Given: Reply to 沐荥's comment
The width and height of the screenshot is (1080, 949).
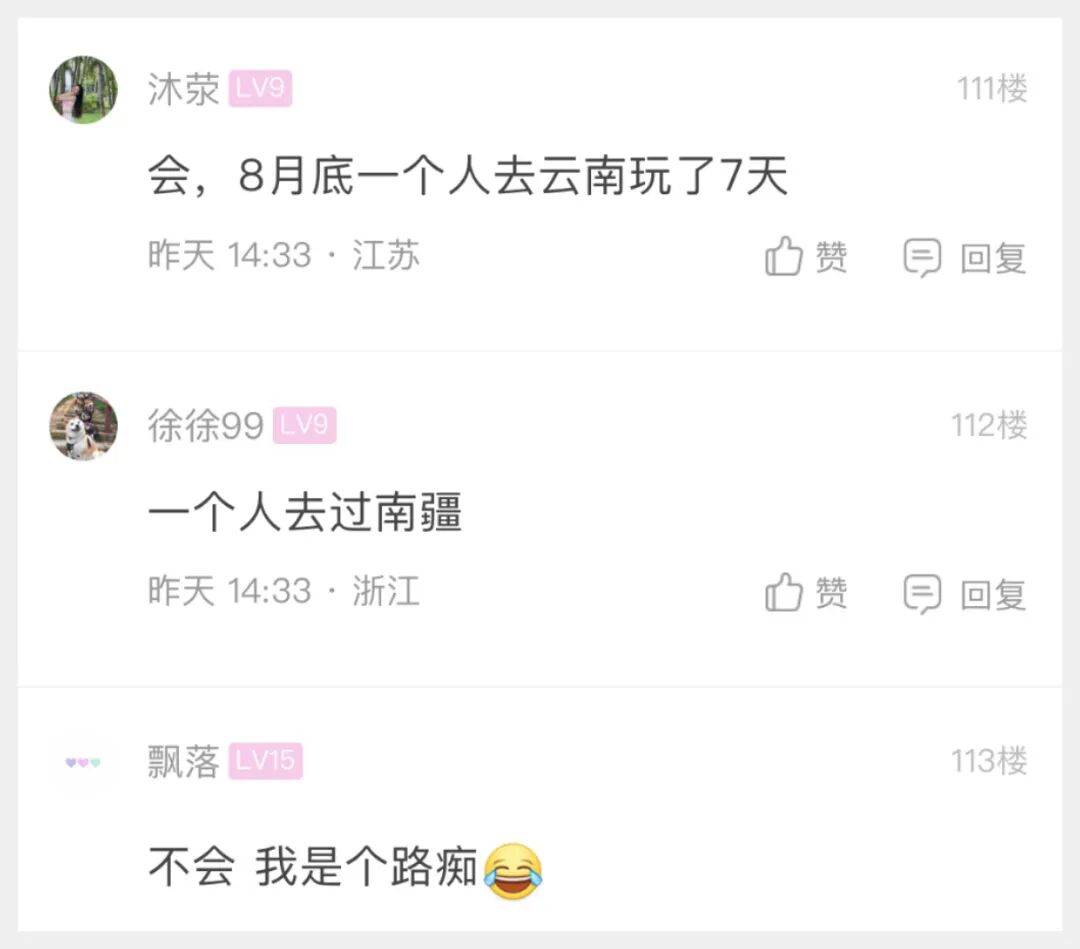Looking at the screenshot, I should coord(965,258).
